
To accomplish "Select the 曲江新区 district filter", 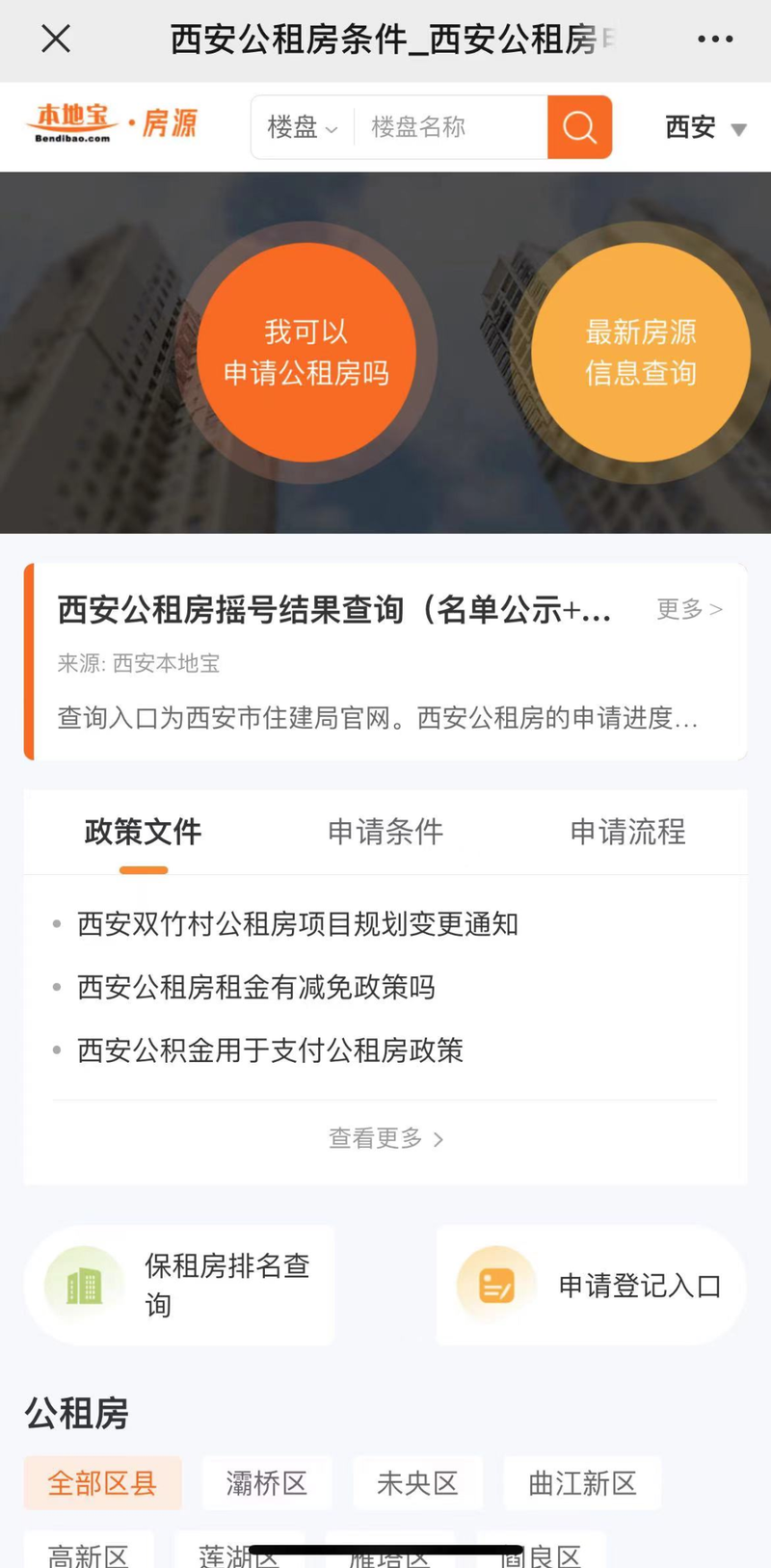I will tap(582, 1483).
